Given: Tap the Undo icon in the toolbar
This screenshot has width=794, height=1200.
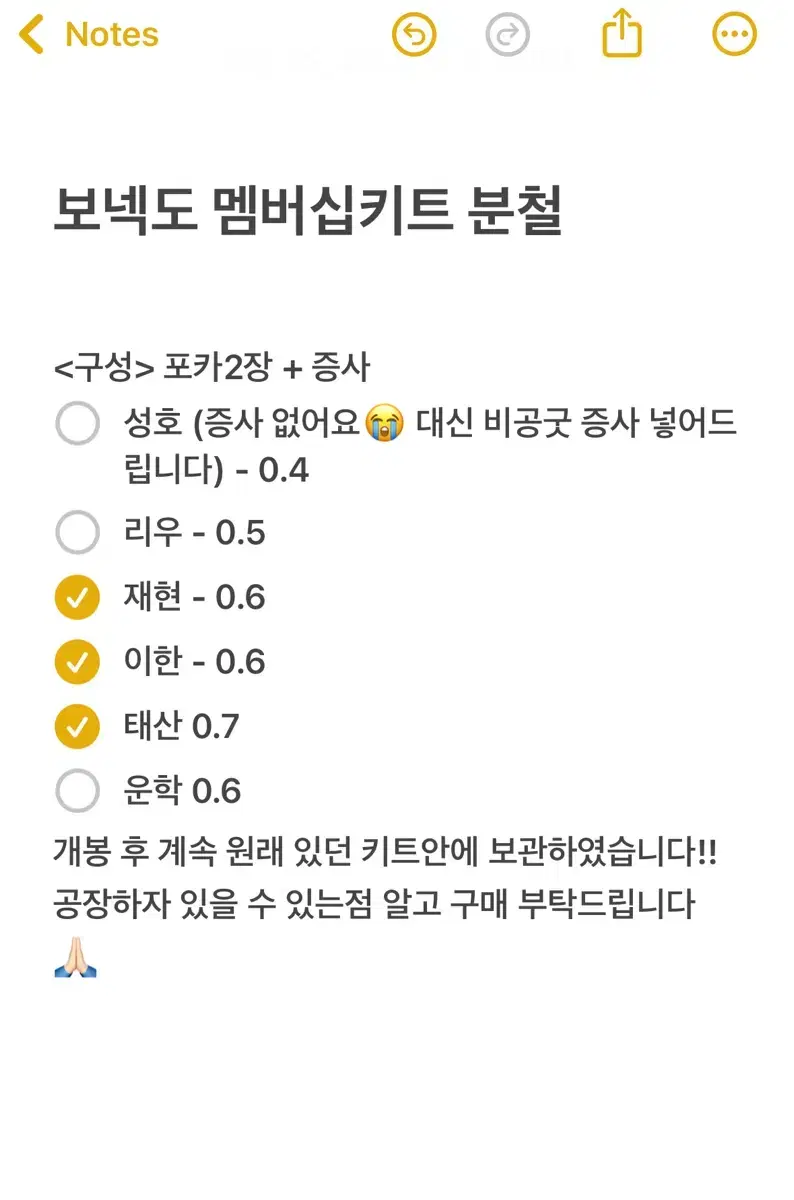Looking at the screenshot, I should pos(414,33).
